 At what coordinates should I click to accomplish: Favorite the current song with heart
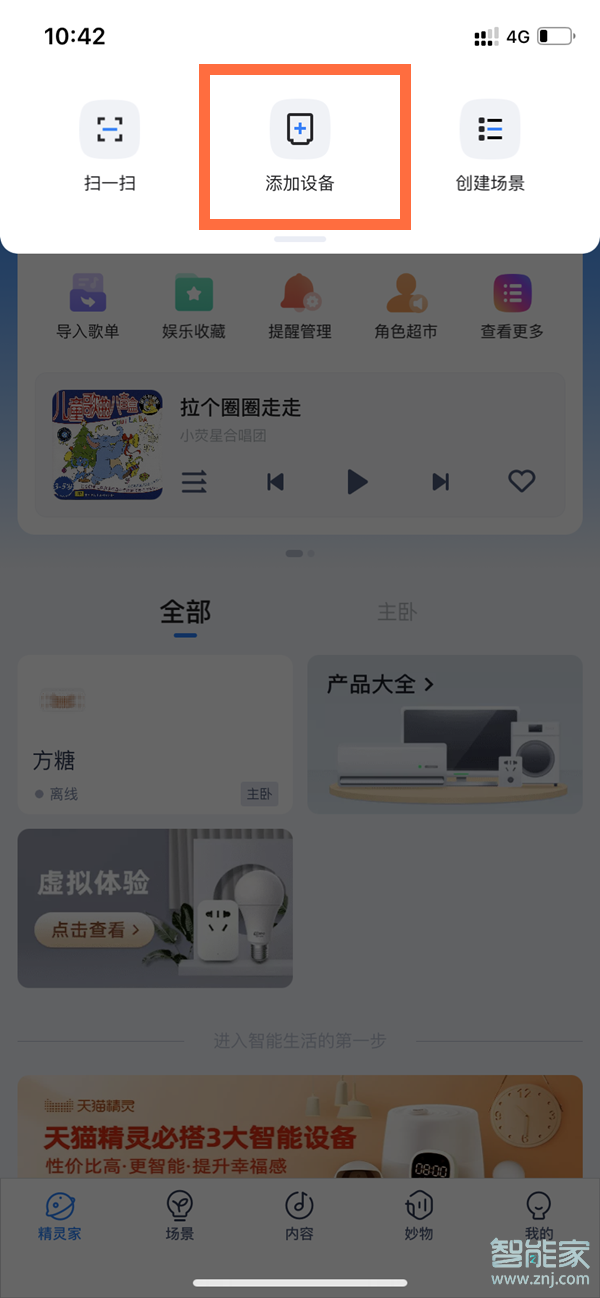click(521, 482)
